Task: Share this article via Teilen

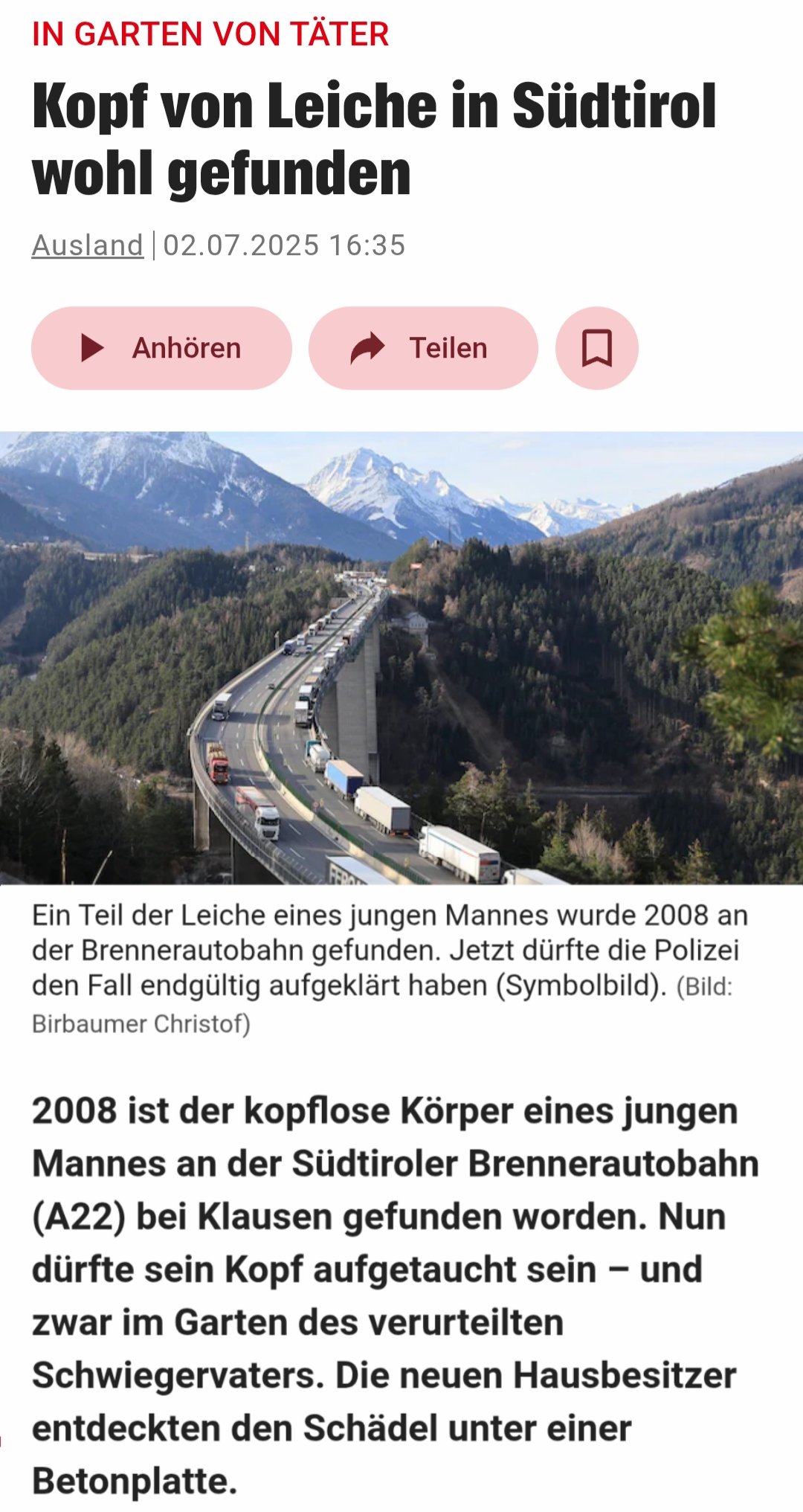Action: pyautogui.click(x=422, y=348)
